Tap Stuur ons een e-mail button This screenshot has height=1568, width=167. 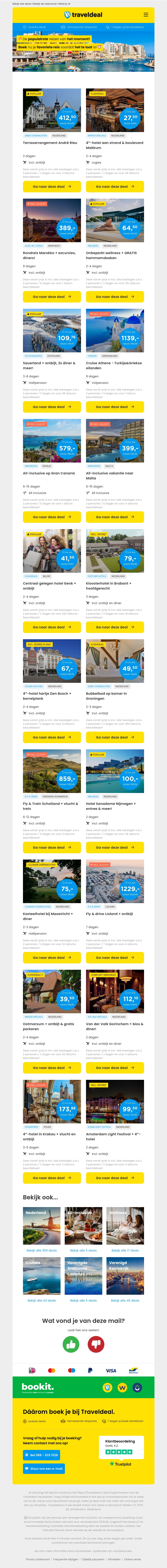[43, 1469]
